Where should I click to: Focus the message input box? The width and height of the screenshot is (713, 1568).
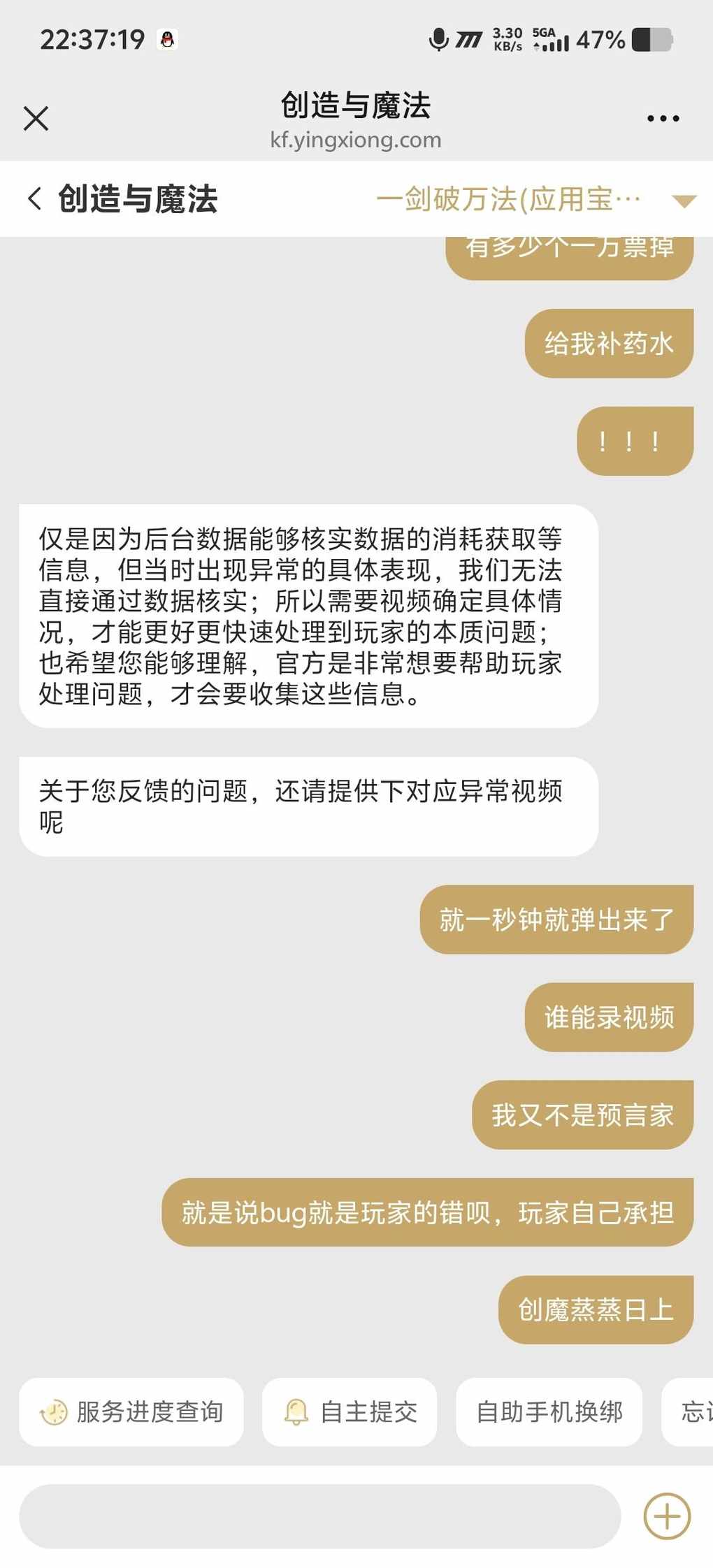319,1516
